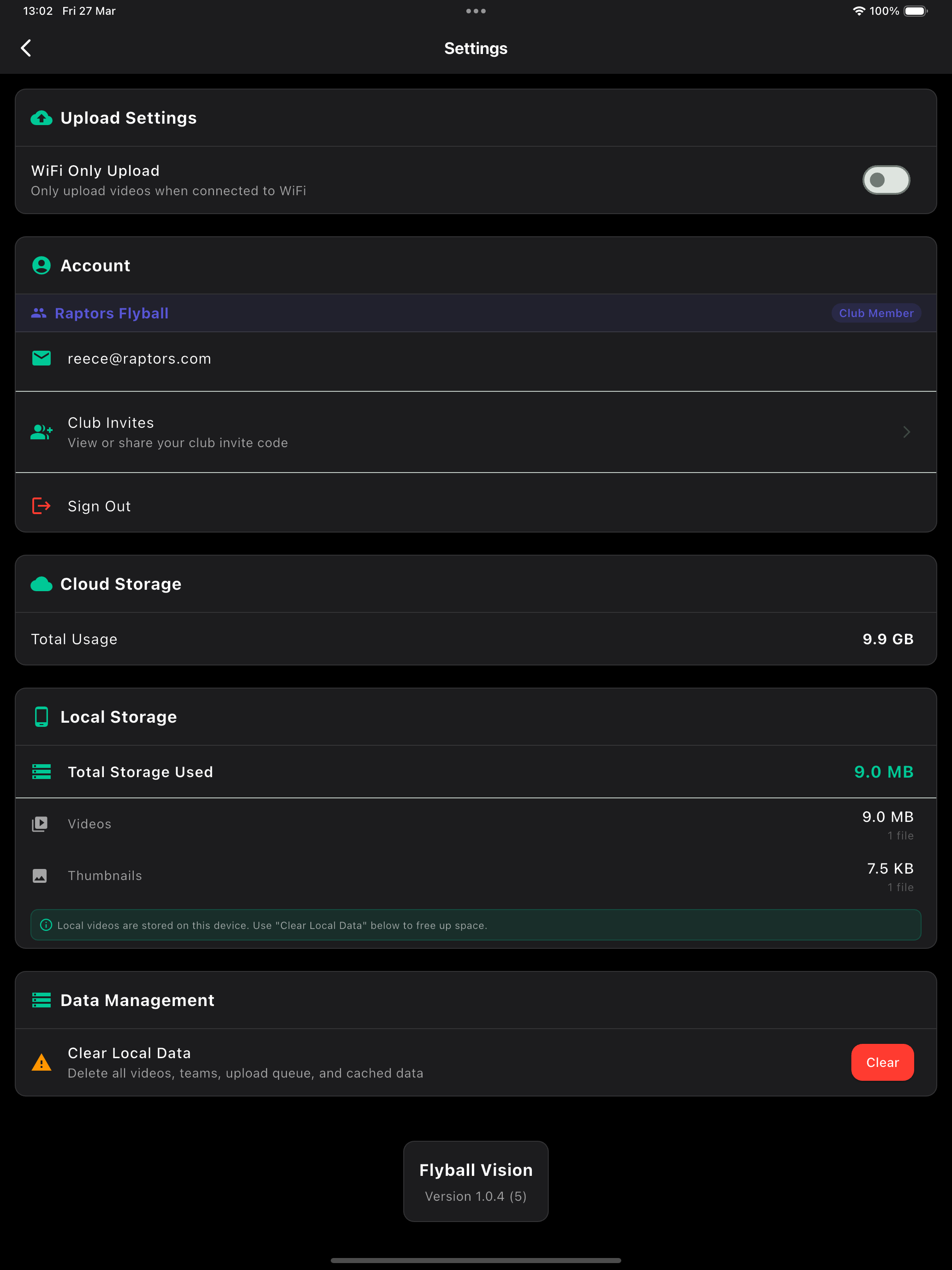952x1270 pixels.
Task: Click the info icon in the local videos notice
Action: click(45, 925)
